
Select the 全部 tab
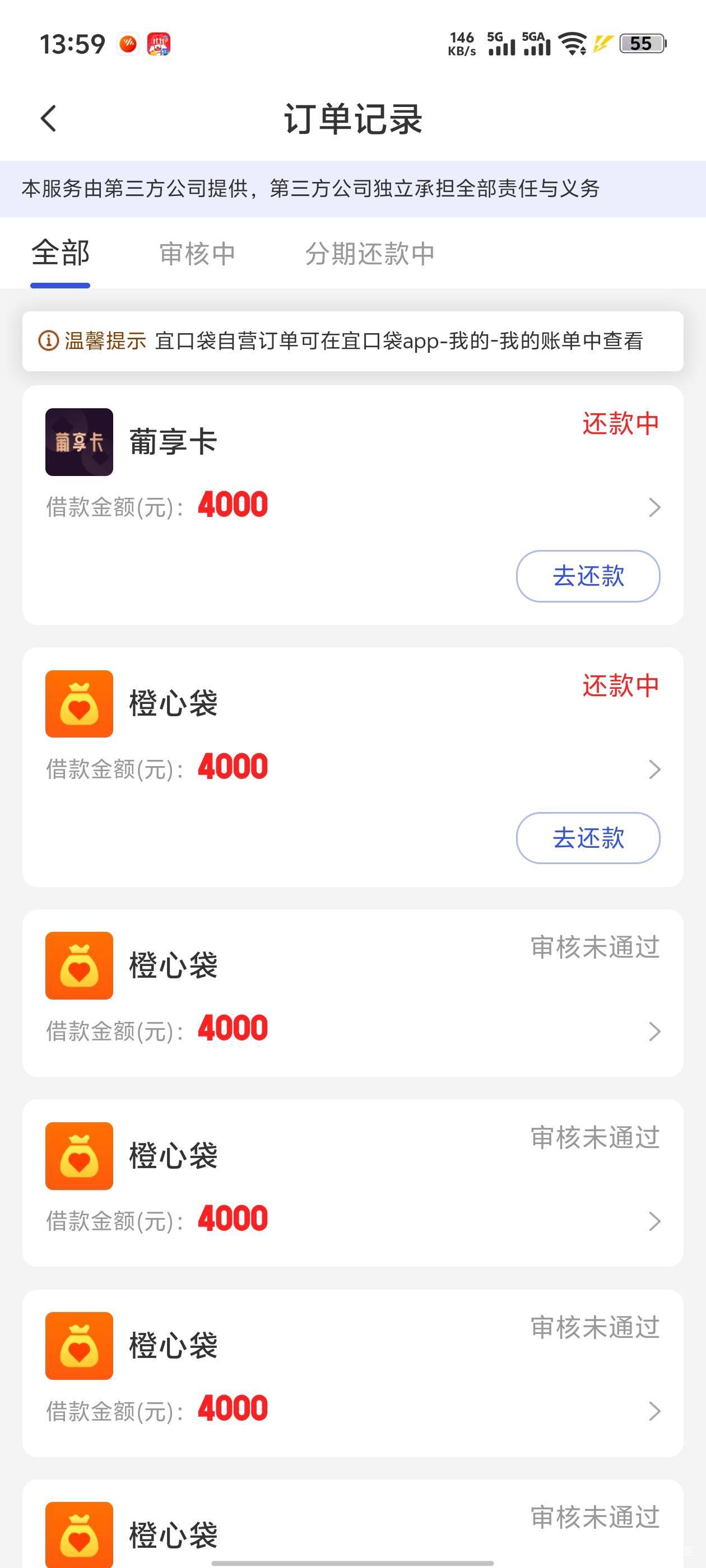[61, 253]
